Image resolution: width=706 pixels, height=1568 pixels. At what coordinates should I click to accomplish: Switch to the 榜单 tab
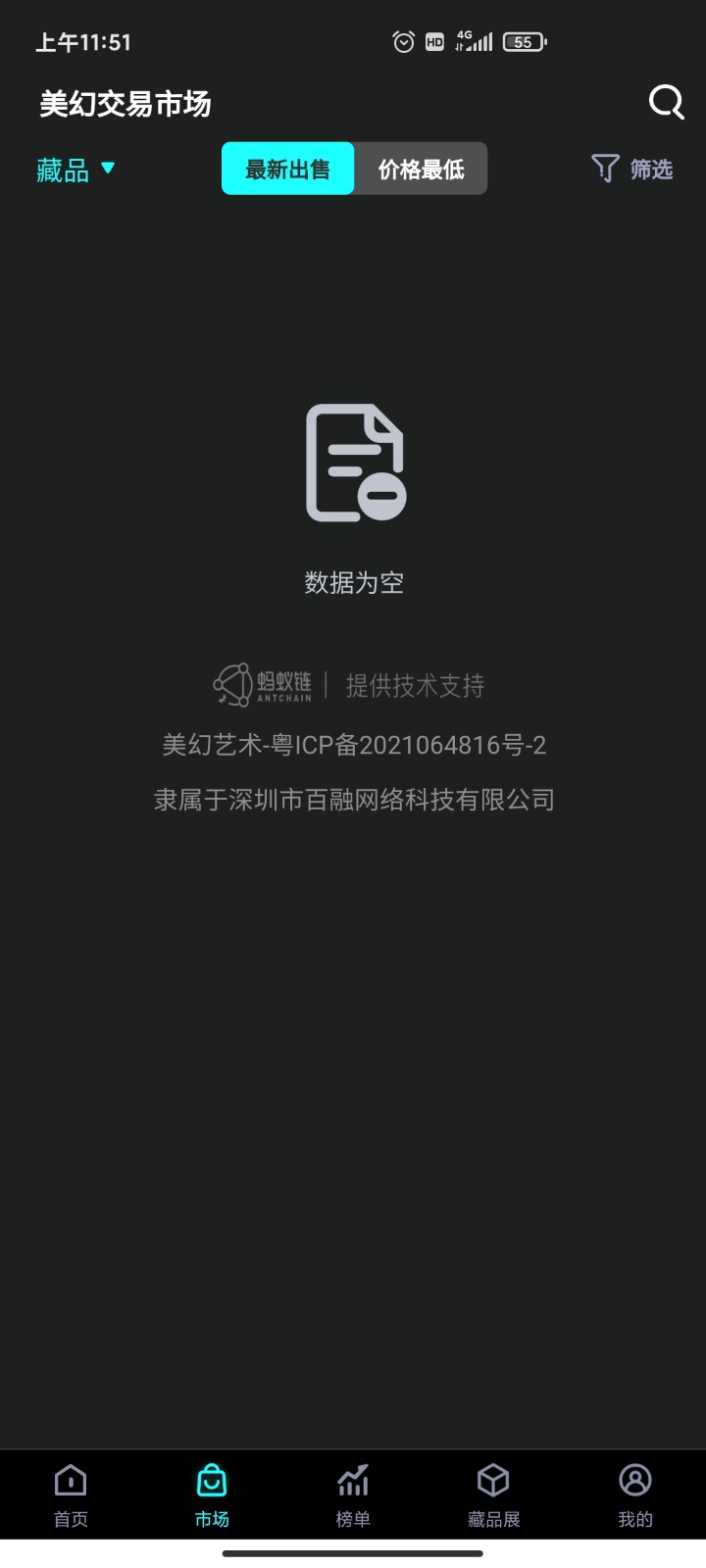353,1495
